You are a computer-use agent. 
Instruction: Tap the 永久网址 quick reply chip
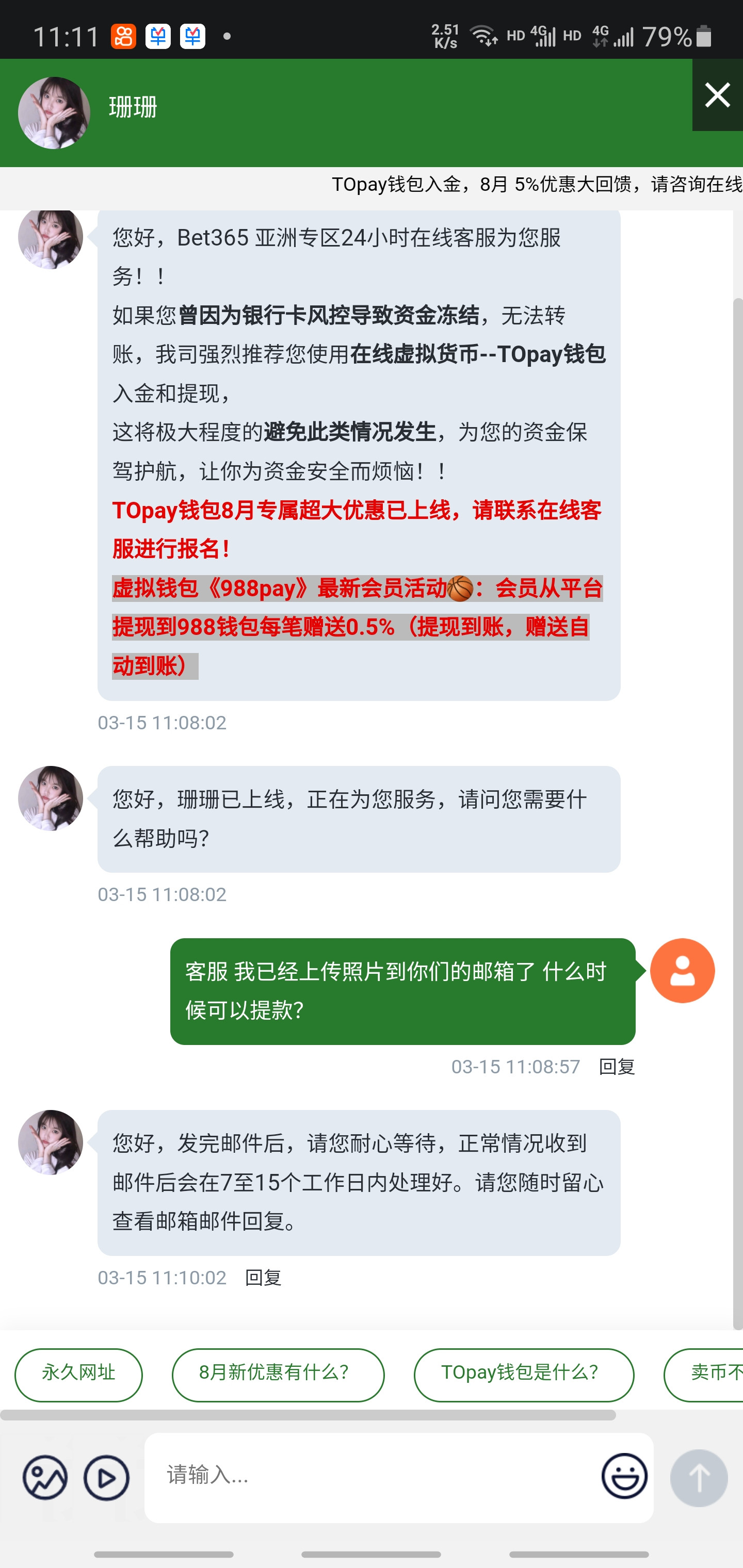coord(78,1375)
